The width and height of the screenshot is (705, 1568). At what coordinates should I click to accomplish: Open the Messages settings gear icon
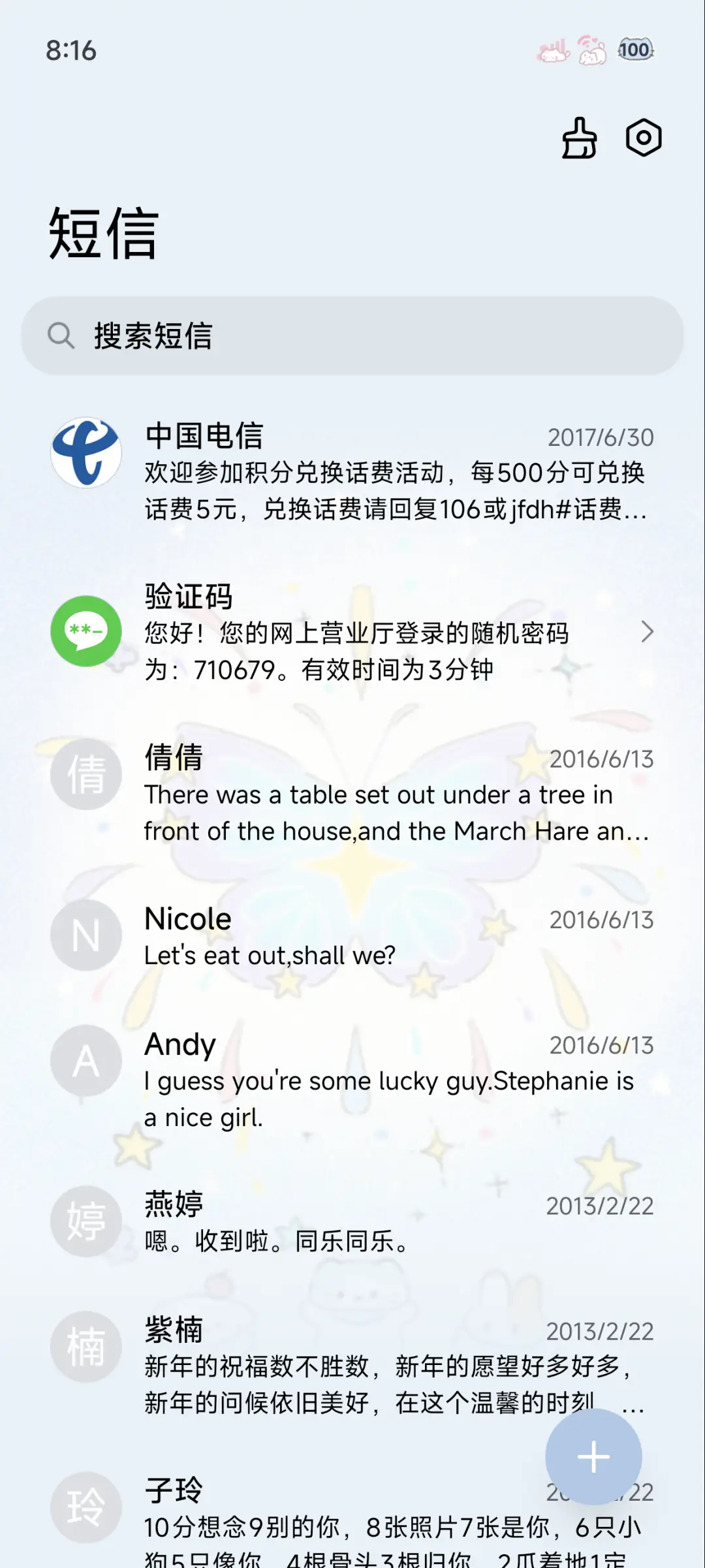(x=644, y=137)
